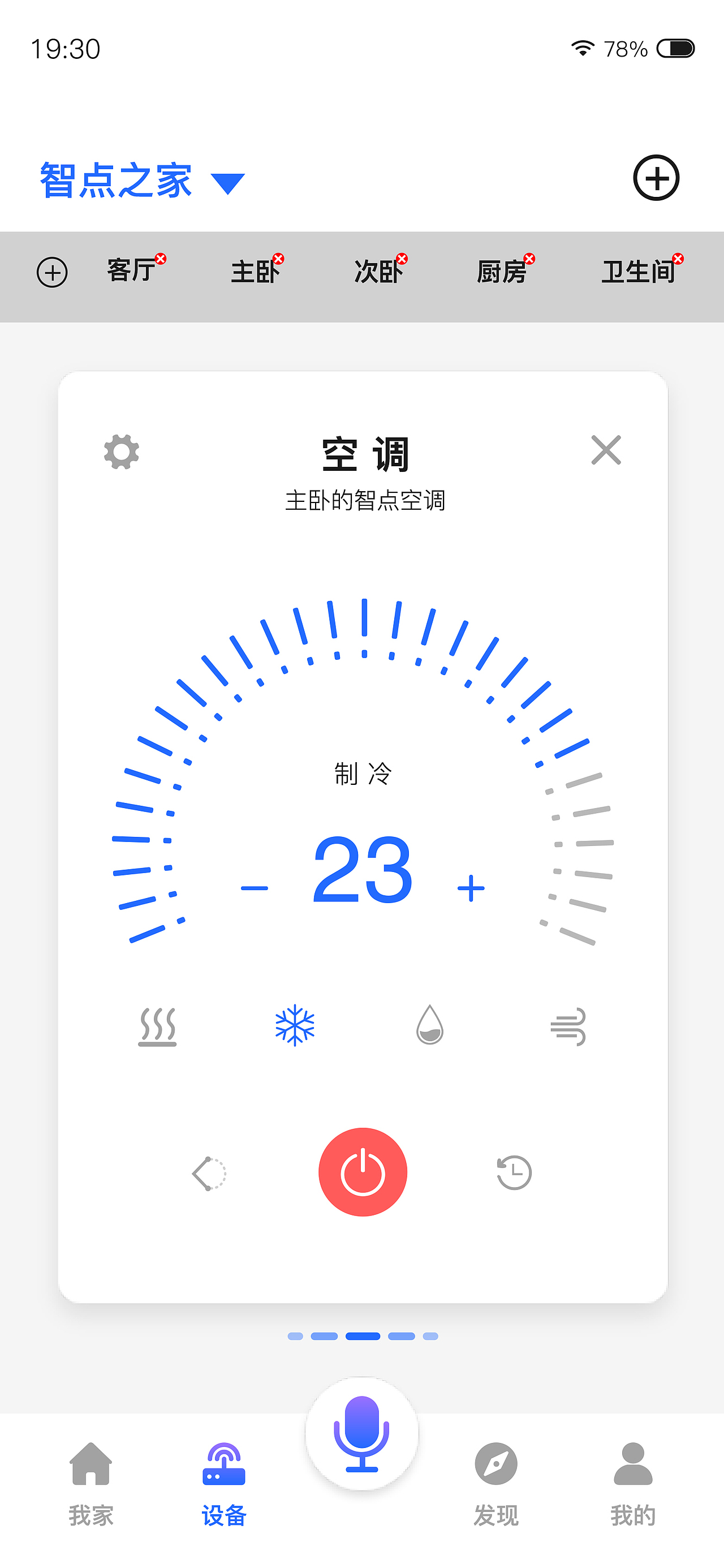Viewport: 724px width, 1568px height.
Task: Toggle the red power button
Action: click(x=362, y=1172)
